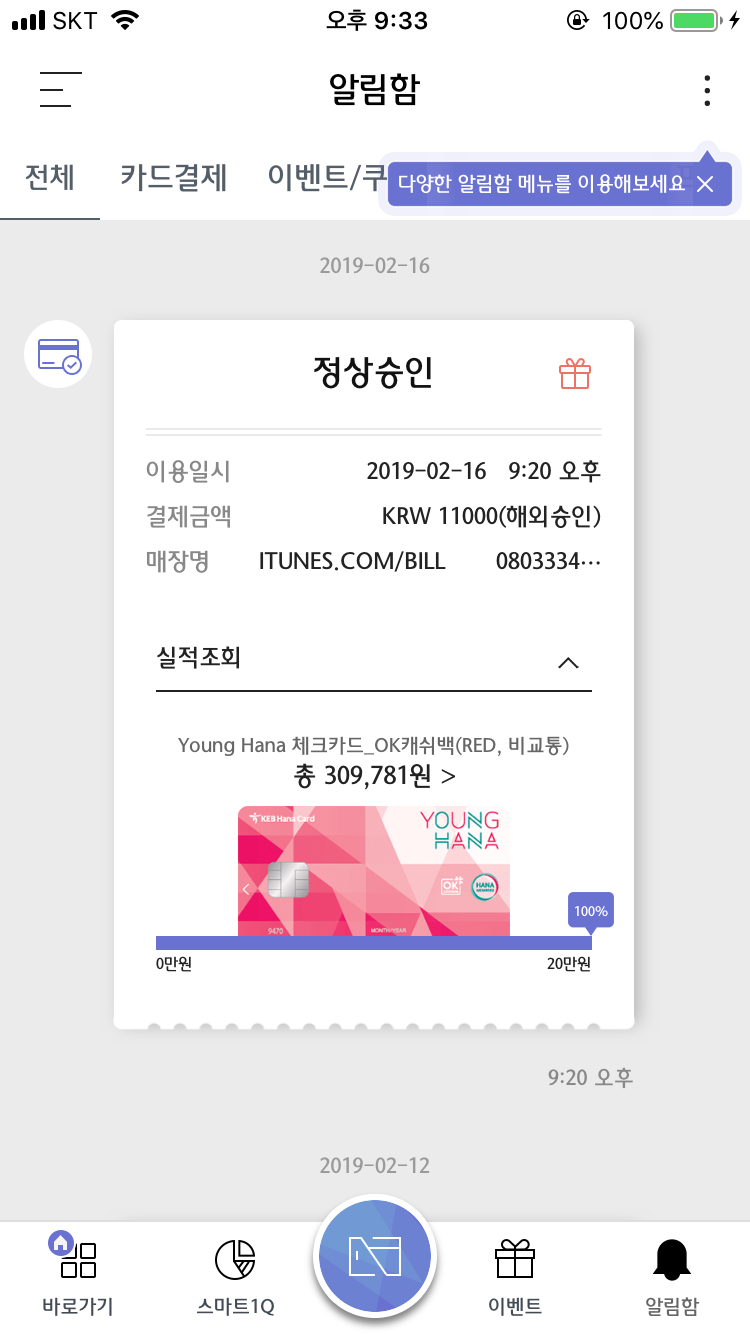Viewport: 750px width, 1334px height.
Task: Open 총 309,781원 usage details
Action: (x=374, y=776)
